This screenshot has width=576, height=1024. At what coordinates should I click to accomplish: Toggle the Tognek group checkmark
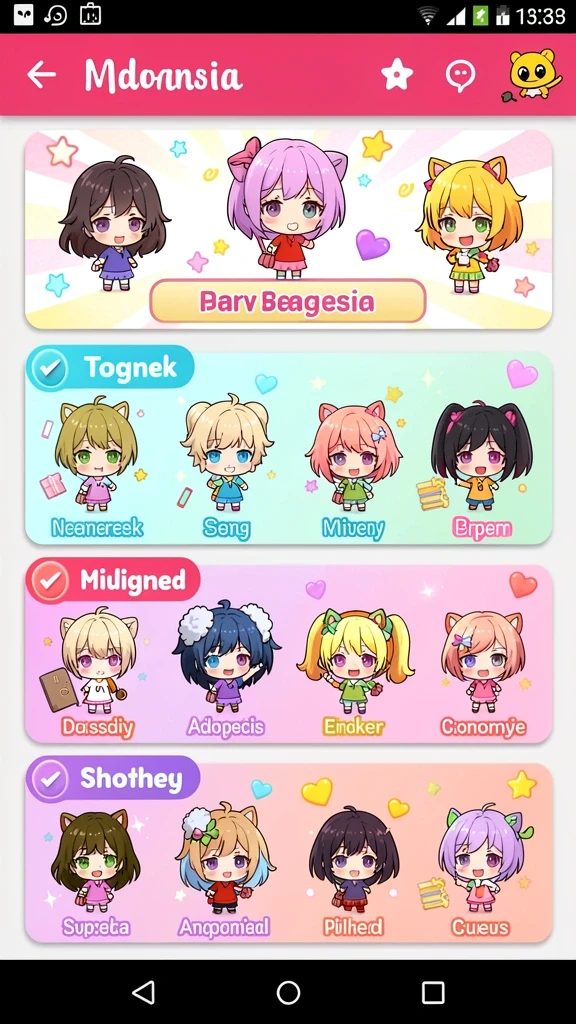point(50,368)
